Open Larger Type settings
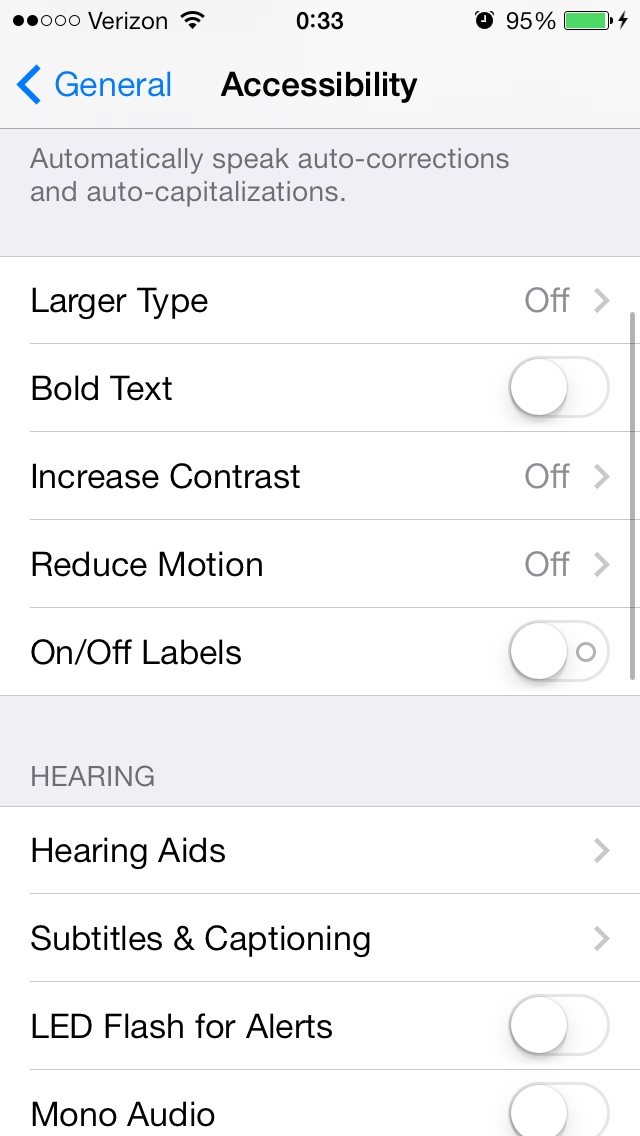The height and width of the screenshot is (1136, 640). (320, 300)
